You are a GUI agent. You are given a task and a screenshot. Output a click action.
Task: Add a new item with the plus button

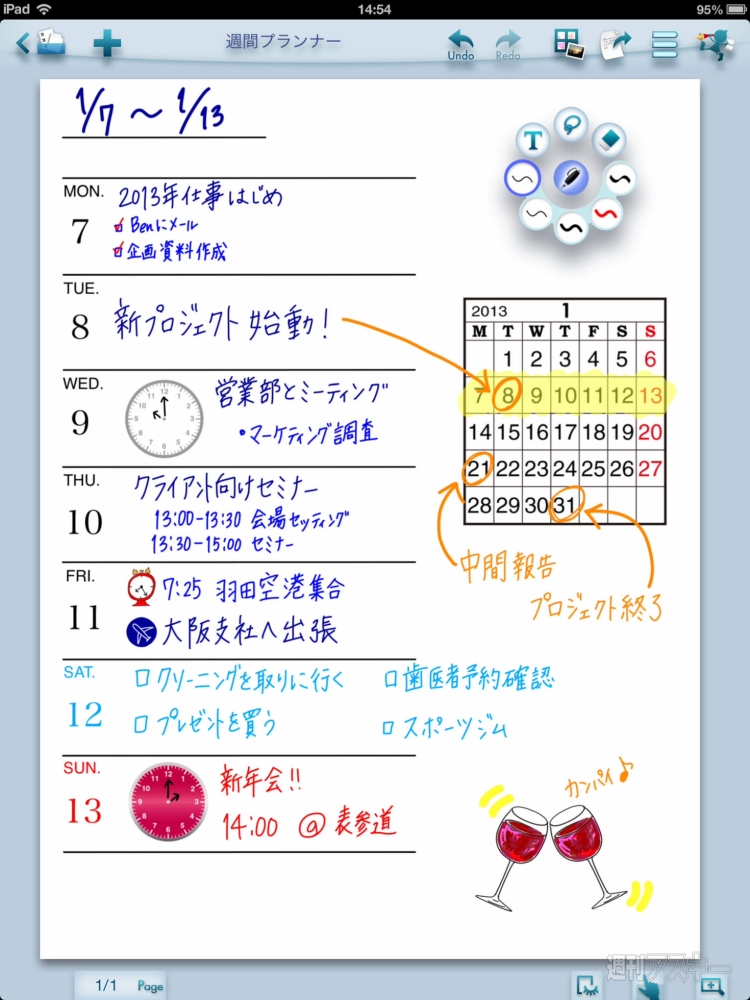107,43
